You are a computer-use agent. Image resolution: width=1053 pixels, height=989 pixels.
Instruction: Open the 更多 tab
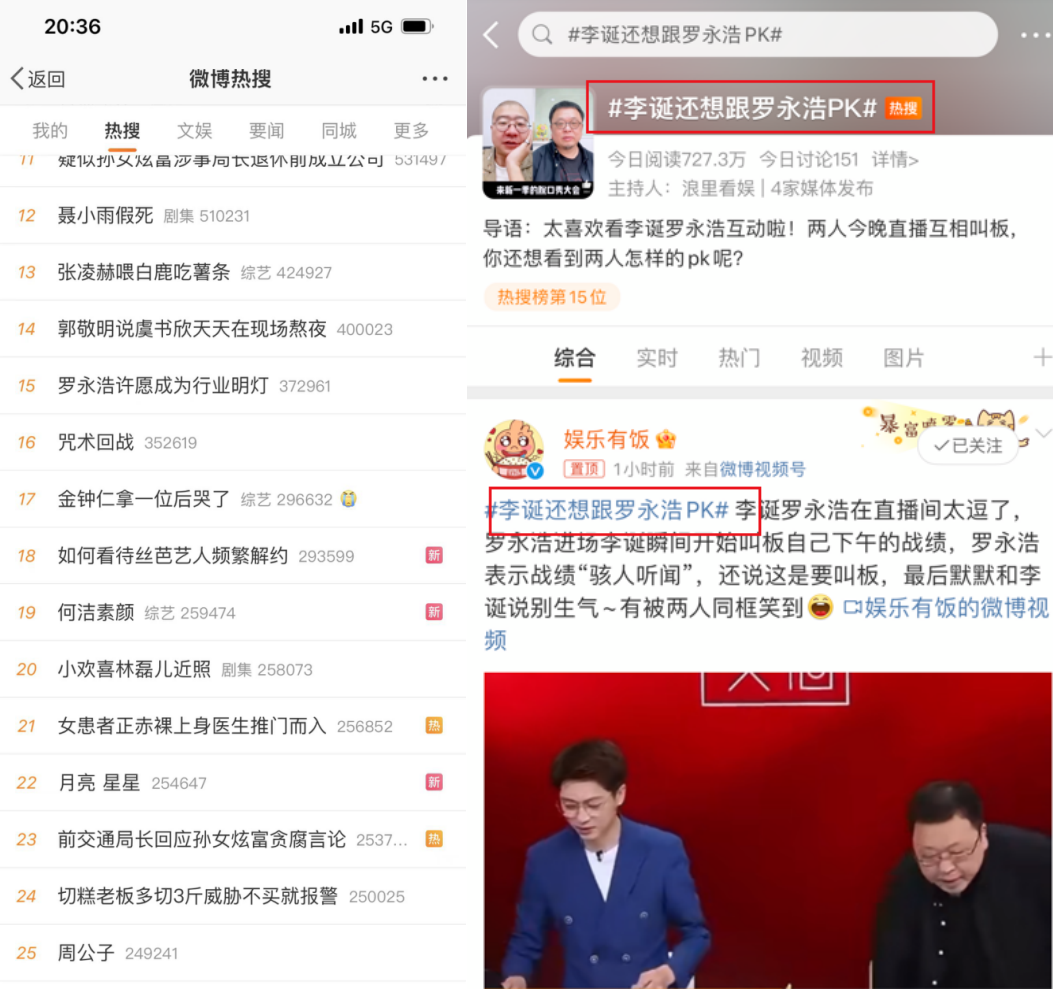(411, 131)
